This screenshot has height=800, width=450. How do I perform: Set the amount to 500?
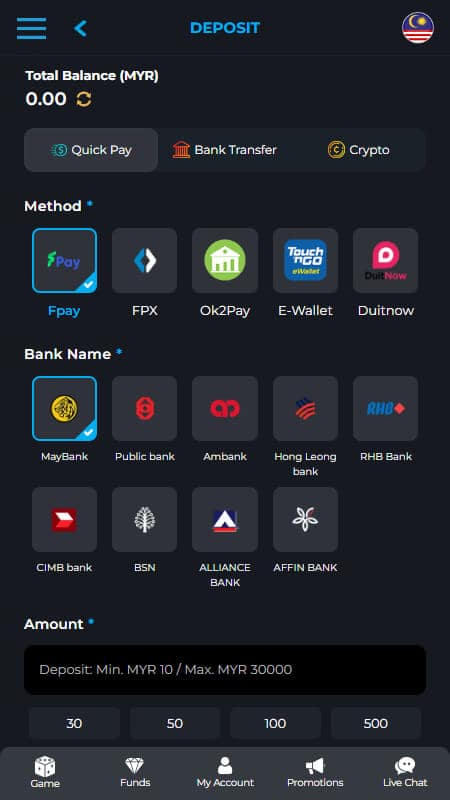(x=376, y=723)
